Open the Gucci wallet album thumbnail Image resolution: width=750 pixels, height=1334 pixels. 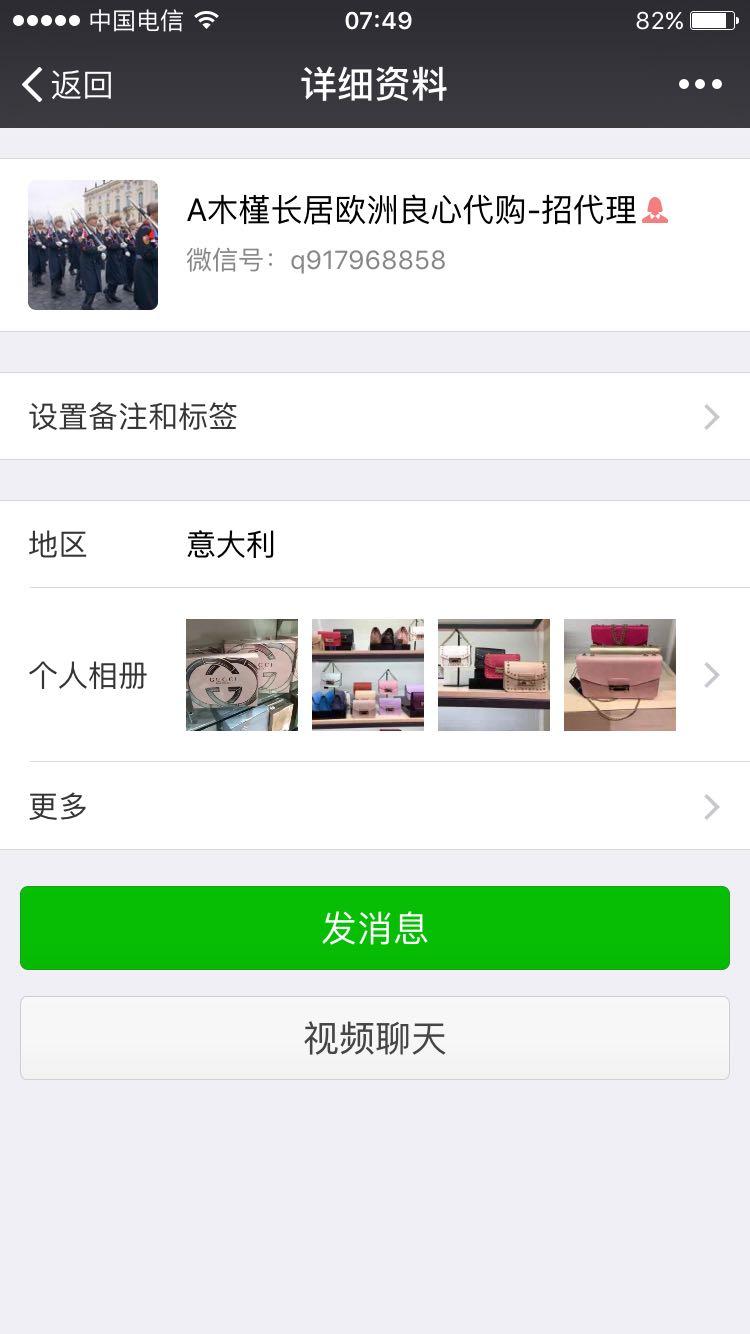coord(241,675)
